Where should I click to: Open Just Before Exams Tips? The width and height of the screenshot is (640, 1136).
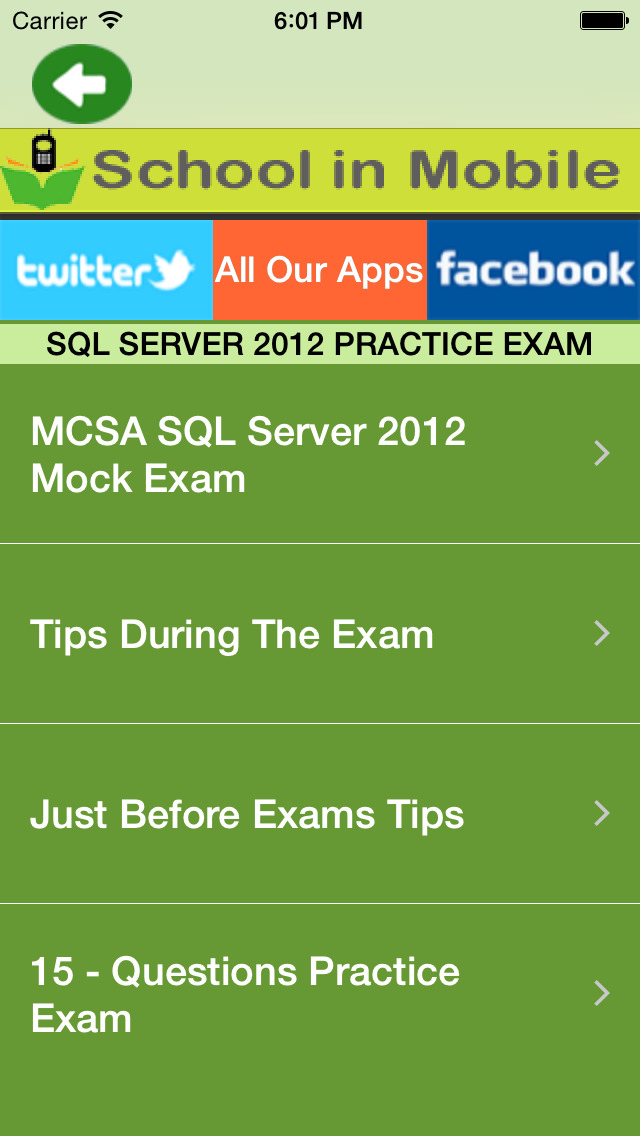pos(320,814)
